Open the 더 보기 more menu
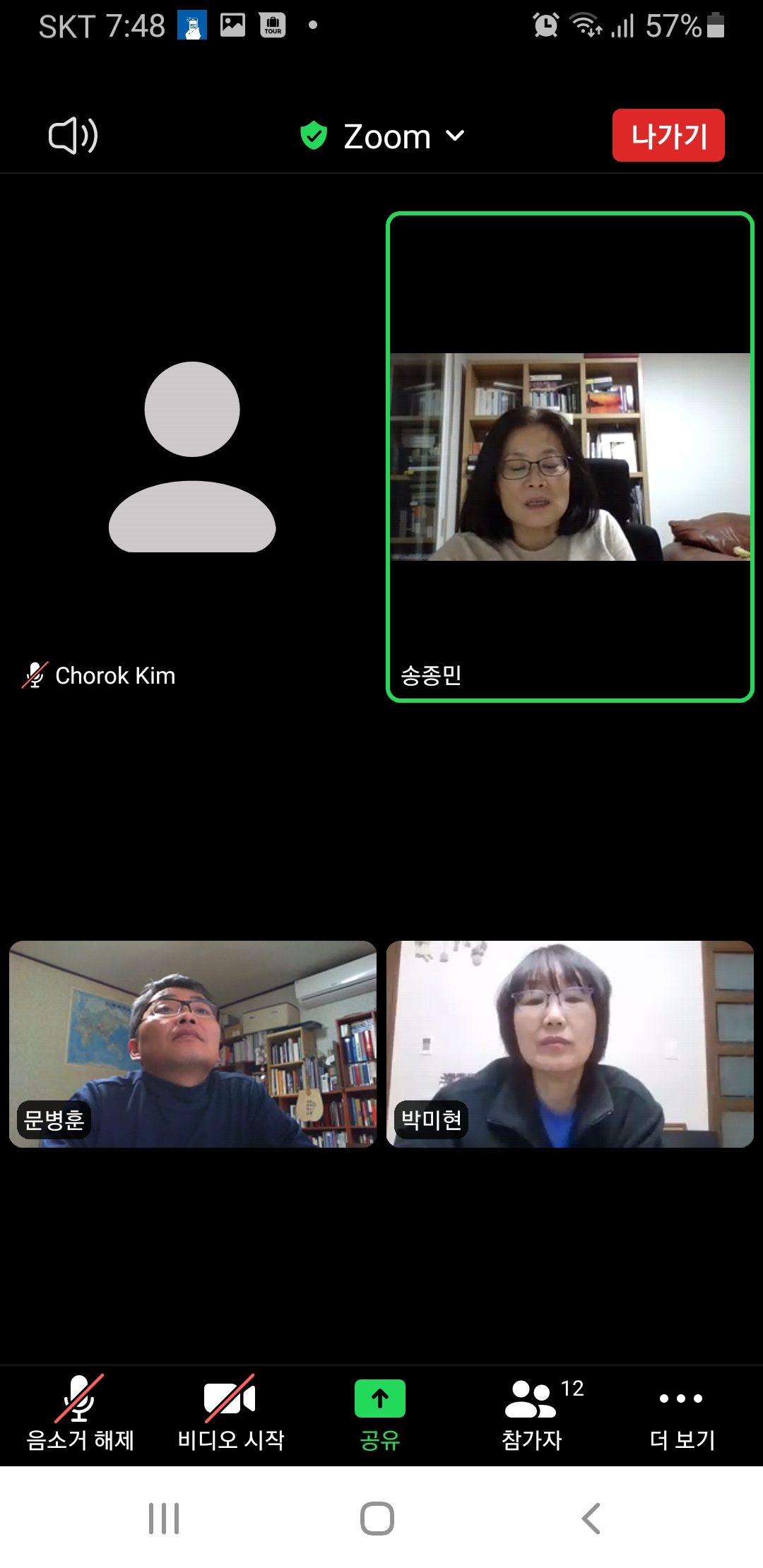The image size is (763, 1568). [682, 1415]
